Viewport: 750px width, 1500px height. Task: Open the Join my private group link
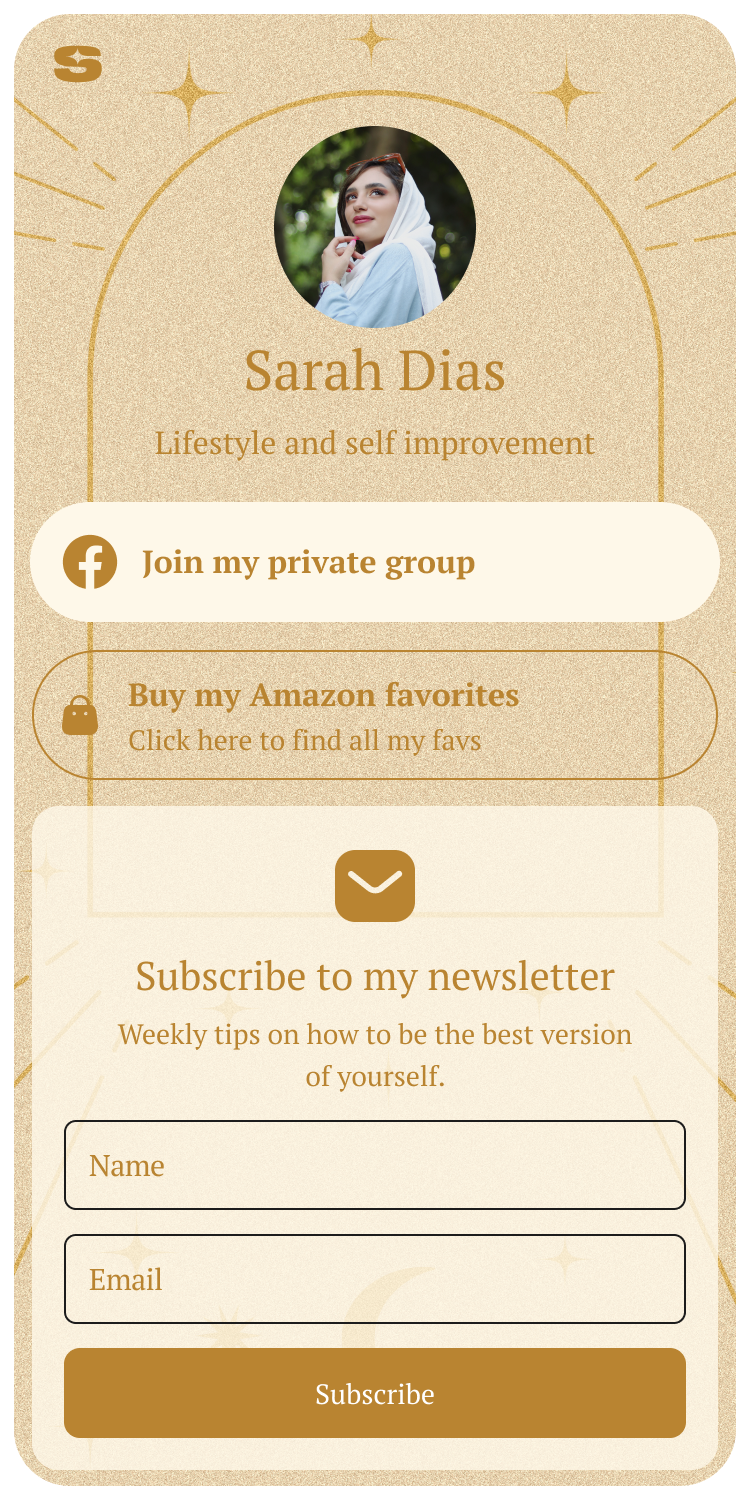[375, 562]
